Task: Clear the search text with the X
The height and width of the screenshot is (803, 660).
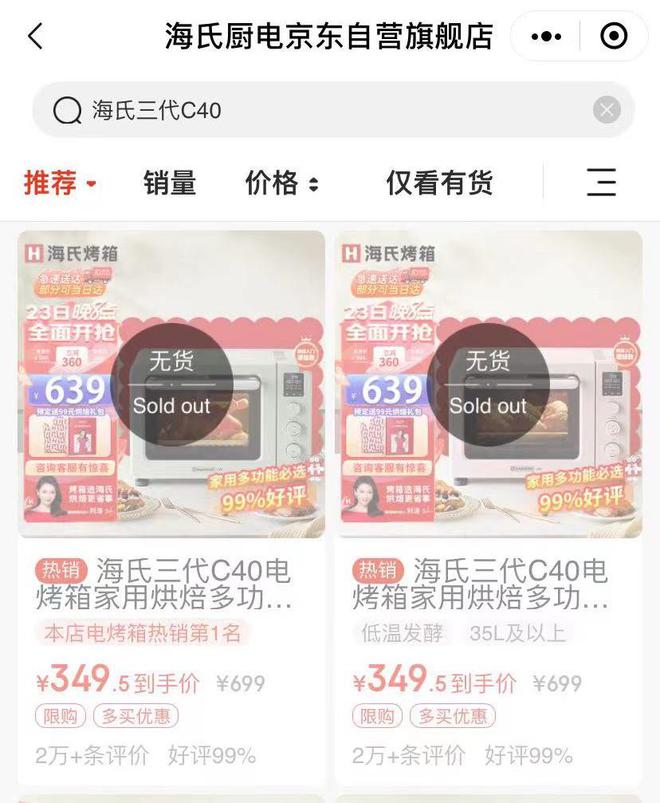Action: tap(607, 110)
